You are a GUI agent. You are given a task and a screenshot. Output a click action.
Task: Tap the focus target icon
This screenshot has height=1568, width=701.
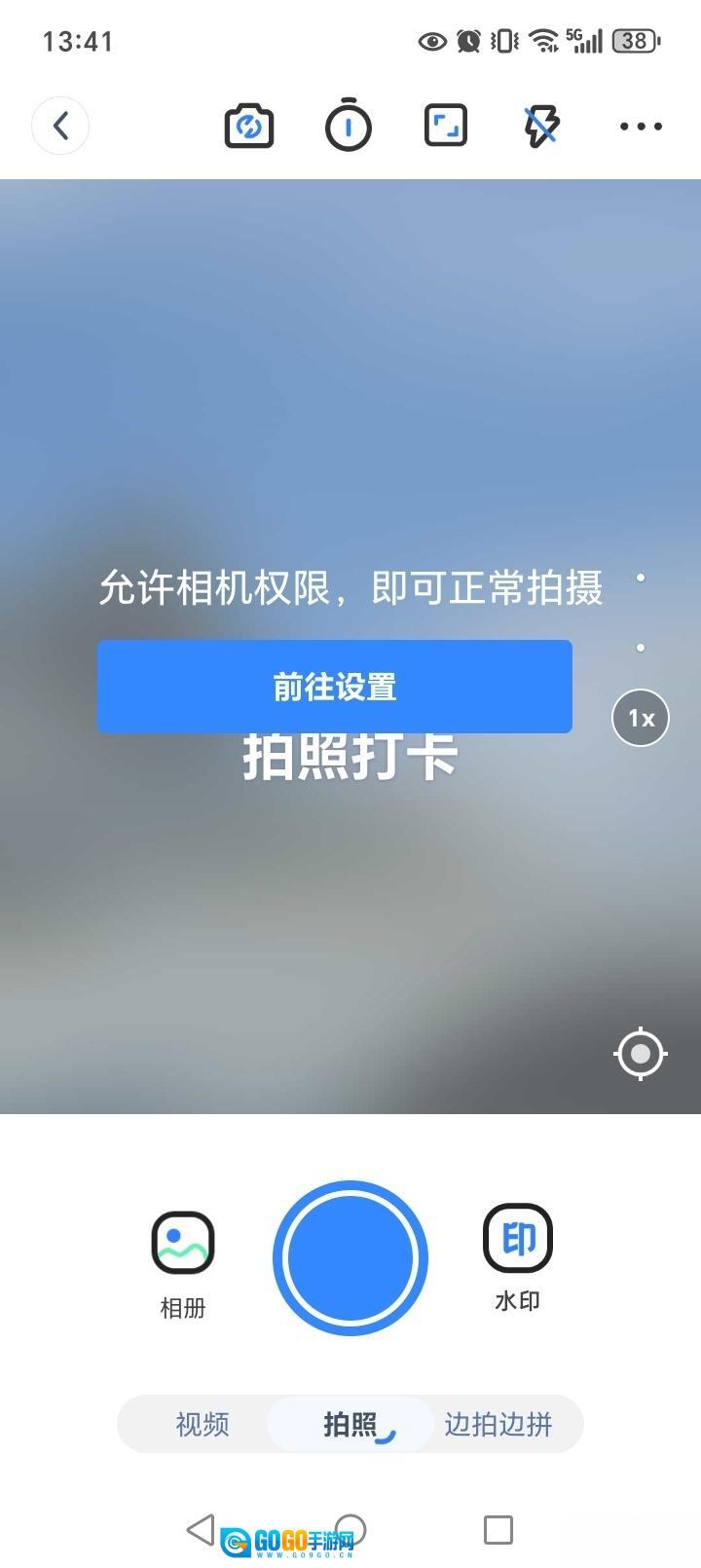[641, 1053]
